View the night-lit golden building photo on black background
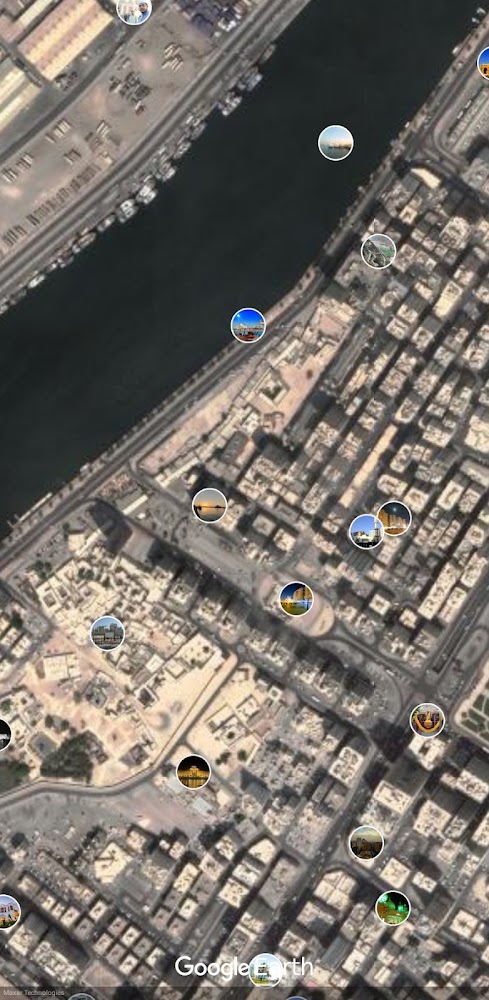 (193, 772)
